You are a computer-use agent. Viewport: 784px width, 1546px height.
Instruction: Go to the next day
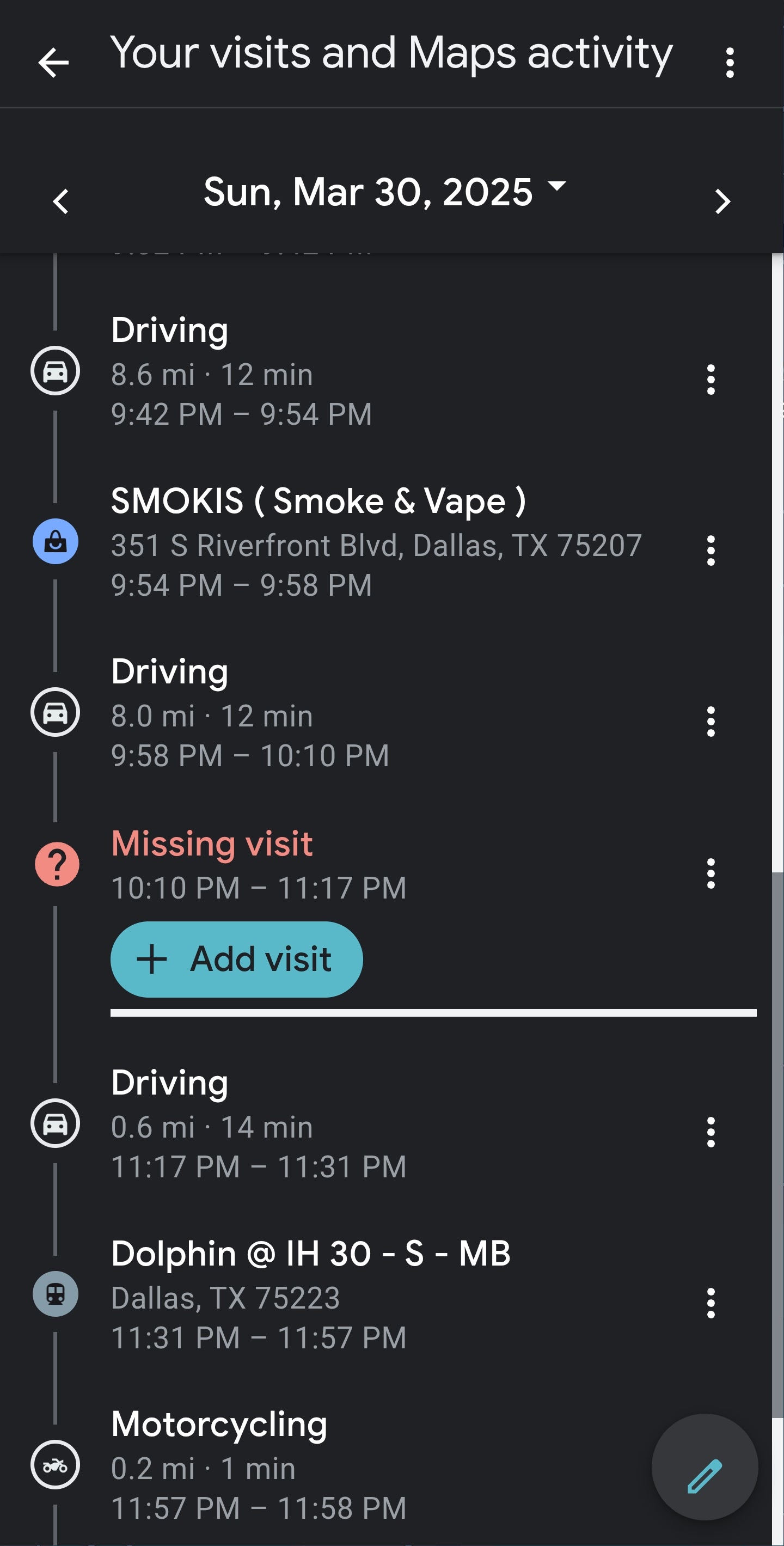click(x=722, y=201)
